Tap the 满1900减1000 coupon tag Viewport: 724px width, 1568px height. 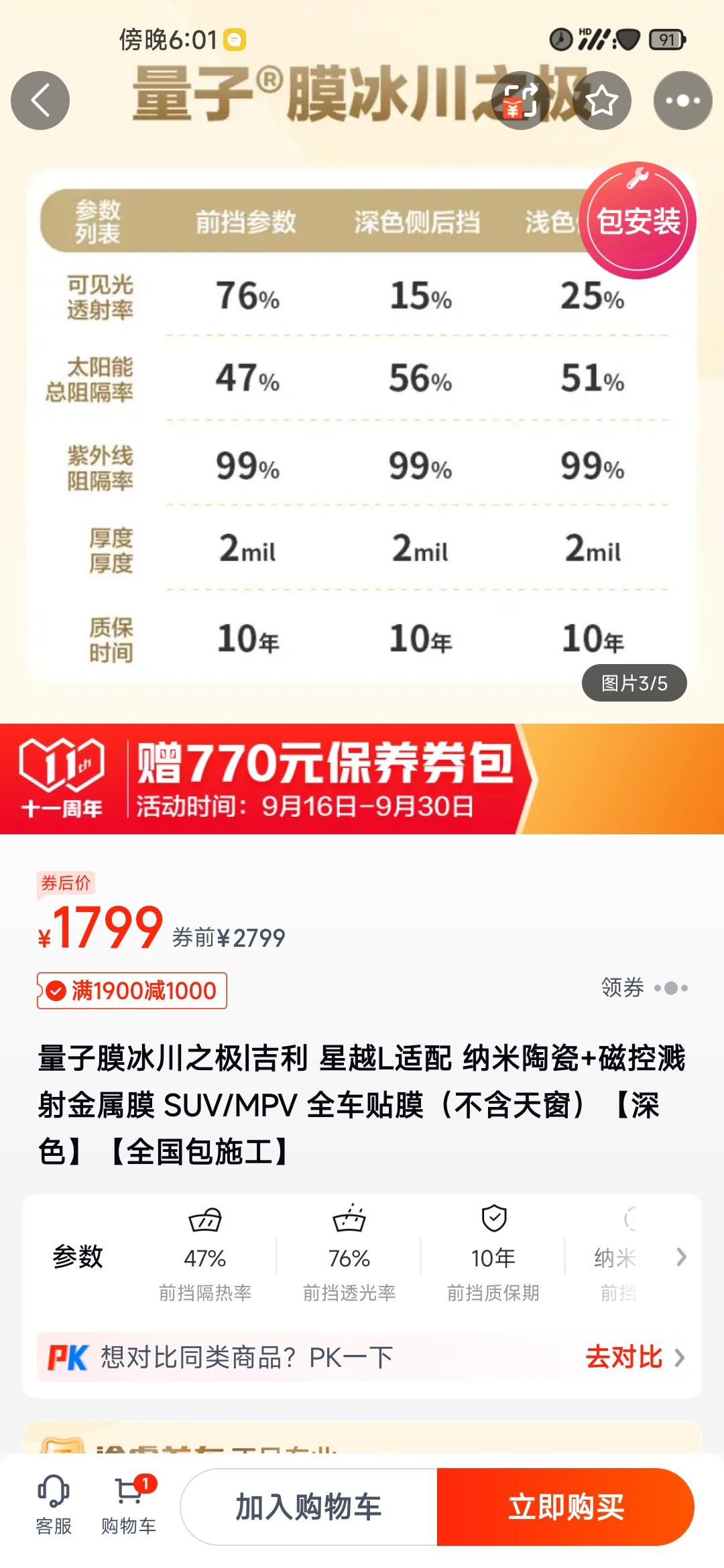132,990
